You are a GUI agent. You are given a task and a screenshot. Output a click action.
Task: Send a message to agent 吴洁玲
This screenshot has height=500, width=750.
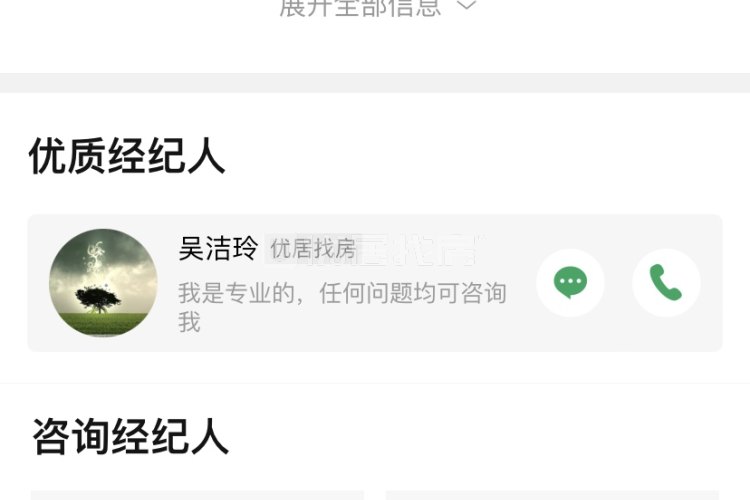tap(570, 283)
